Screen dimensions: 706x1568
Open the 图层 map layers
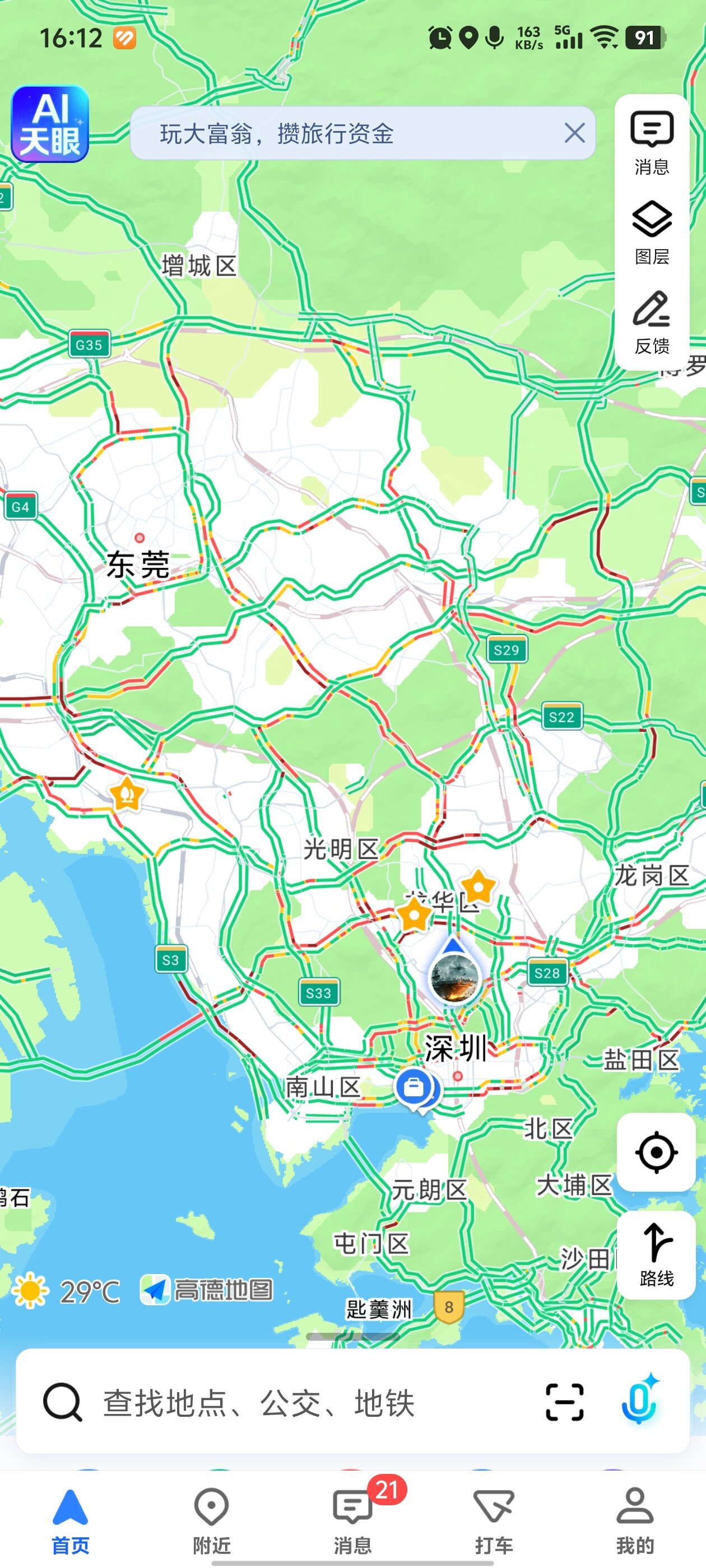651,232
